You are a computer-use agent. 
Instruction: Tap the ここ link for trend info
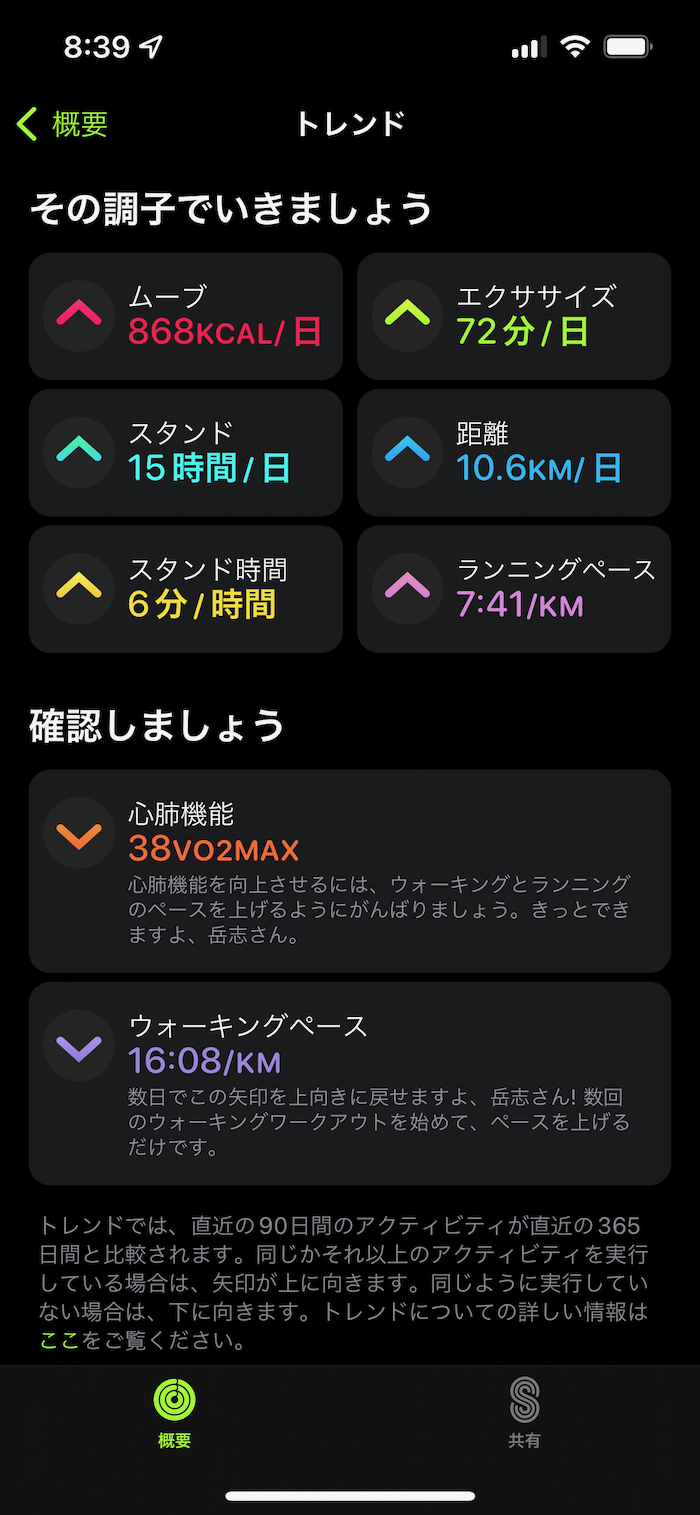coord(59,1341)
